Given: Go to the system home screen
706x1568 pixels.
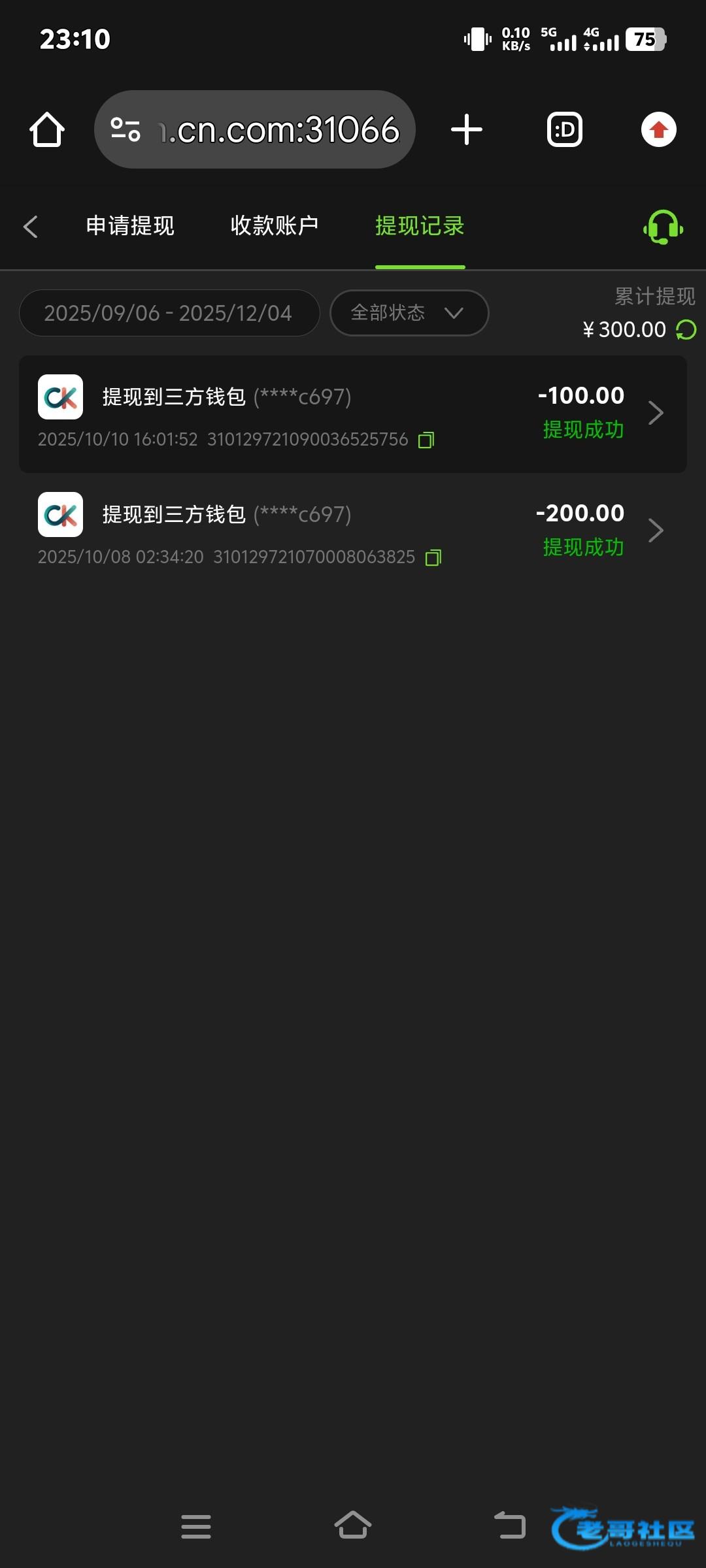Looking at the screenshot, I should coord(353,1526).
